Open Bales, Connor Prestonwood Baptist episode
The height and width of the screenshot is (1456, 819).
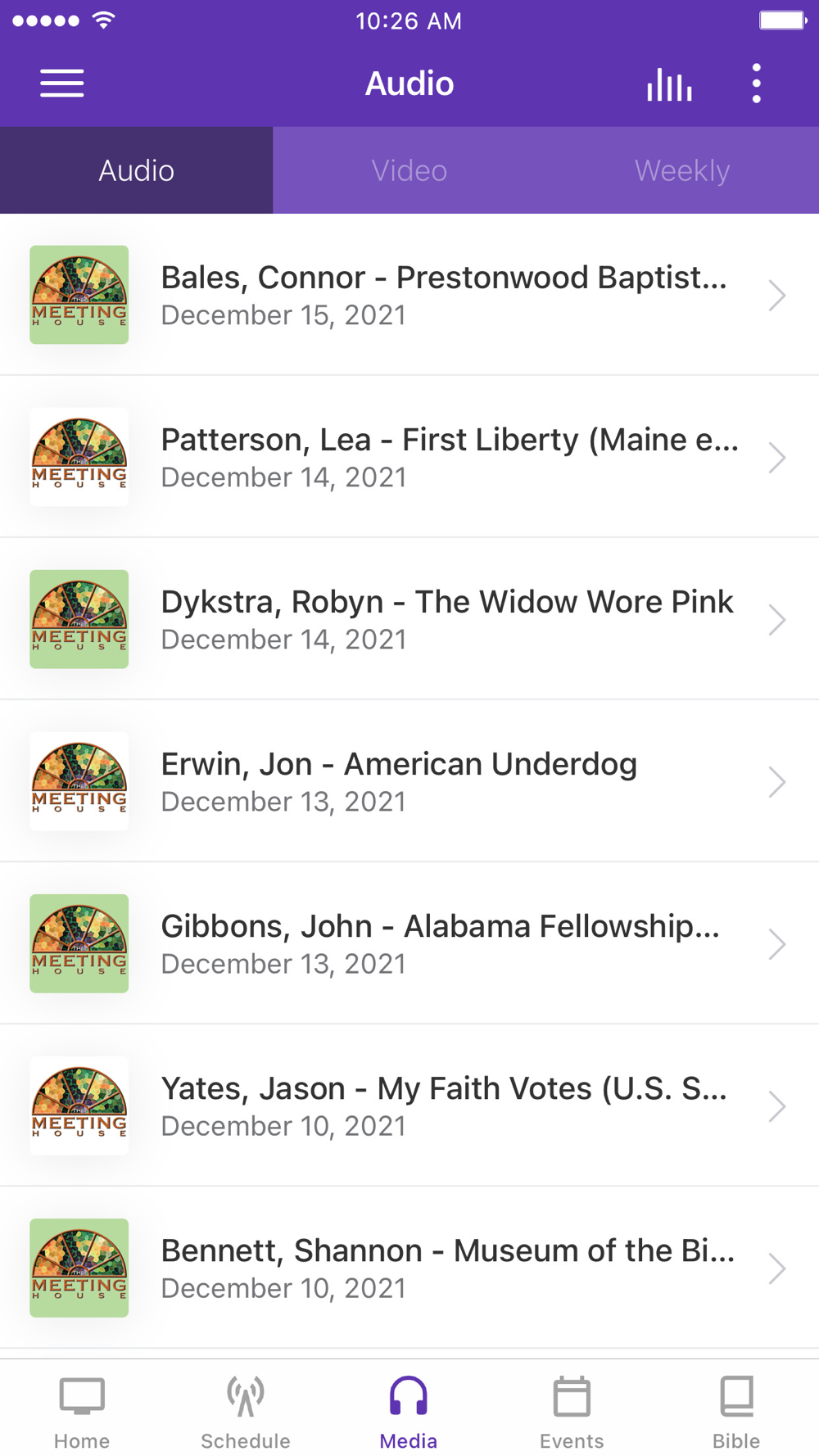coord(409,295)
